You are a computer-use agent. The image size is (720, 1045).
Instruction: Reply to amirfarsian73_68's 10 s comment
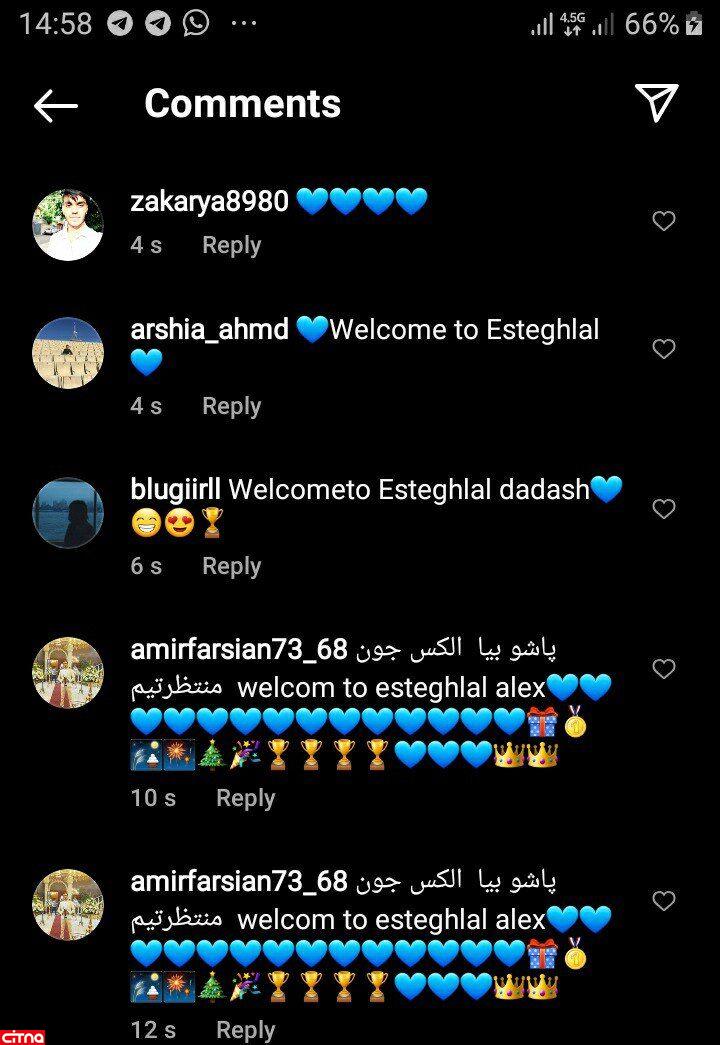coord(245,798)
